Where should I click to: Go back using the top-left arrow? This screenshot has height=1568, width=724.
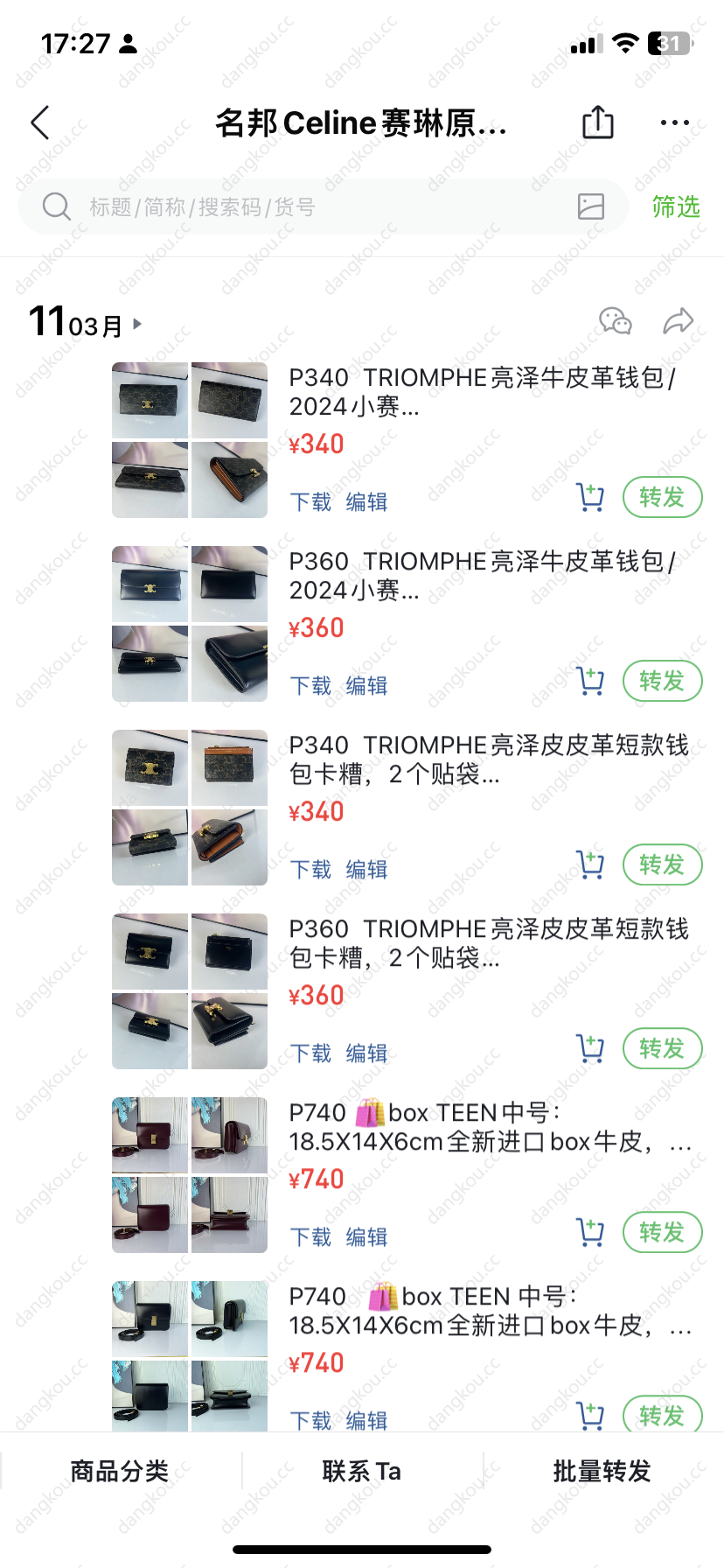pos(40,123)
